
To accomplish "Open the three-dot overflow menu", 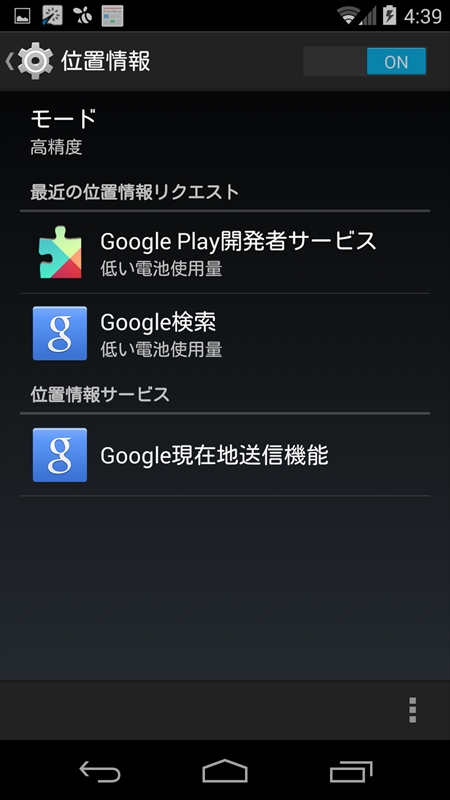I will [413, 710].
